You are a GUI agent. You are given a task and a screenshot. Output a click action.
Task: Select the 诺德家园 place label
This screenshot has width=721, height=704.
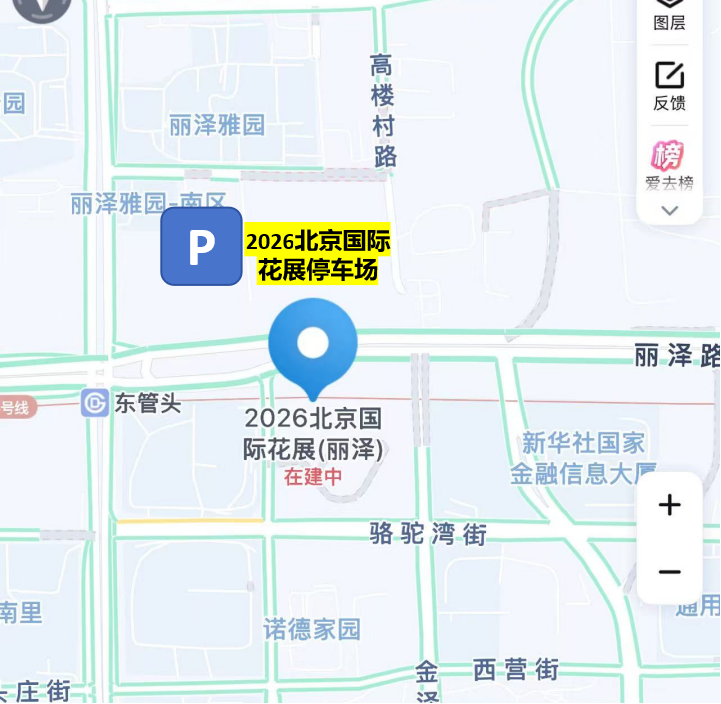click(312, 629)
